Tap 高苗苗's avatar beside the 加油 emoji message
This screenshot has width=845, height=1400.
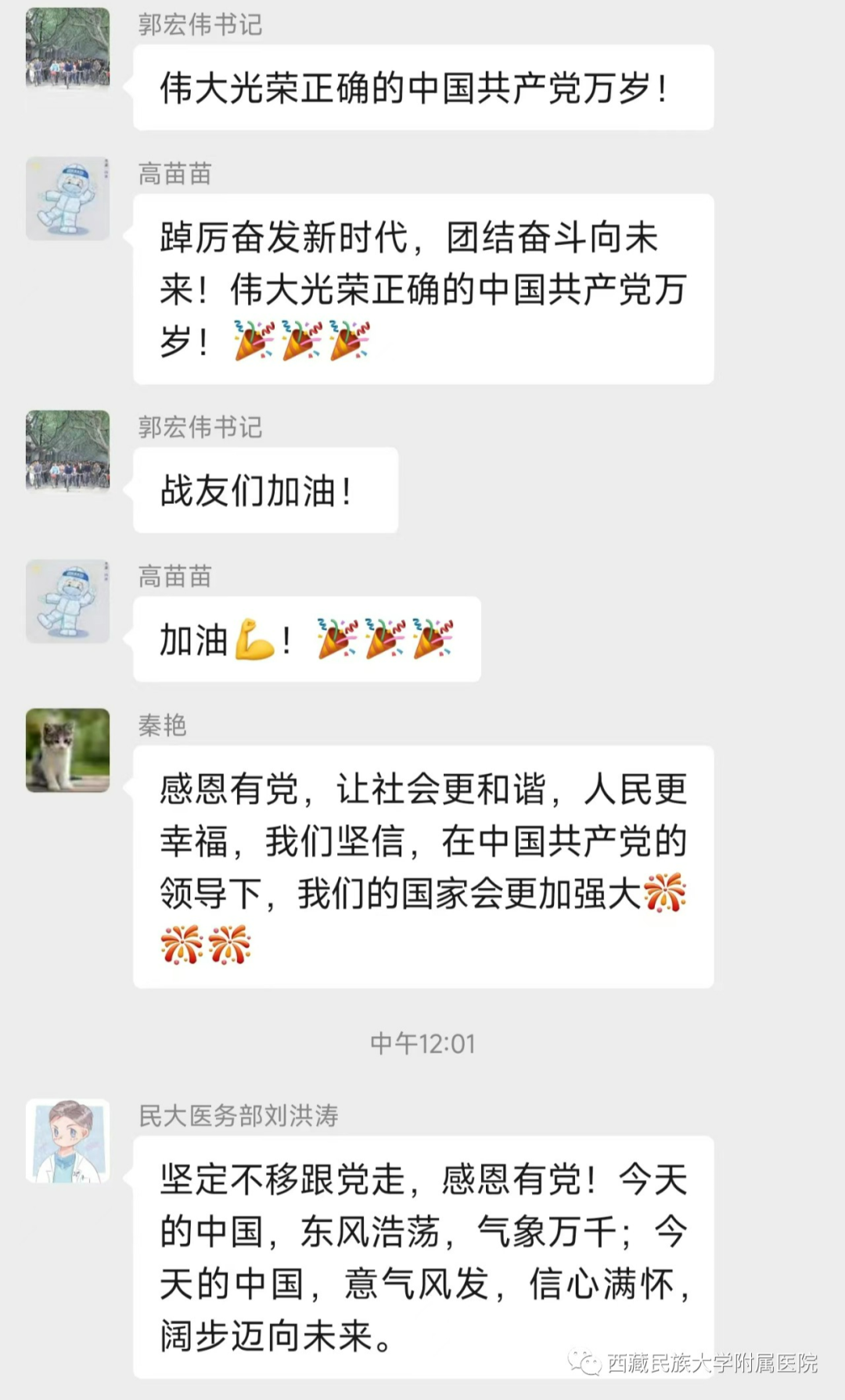pos(67,600)
